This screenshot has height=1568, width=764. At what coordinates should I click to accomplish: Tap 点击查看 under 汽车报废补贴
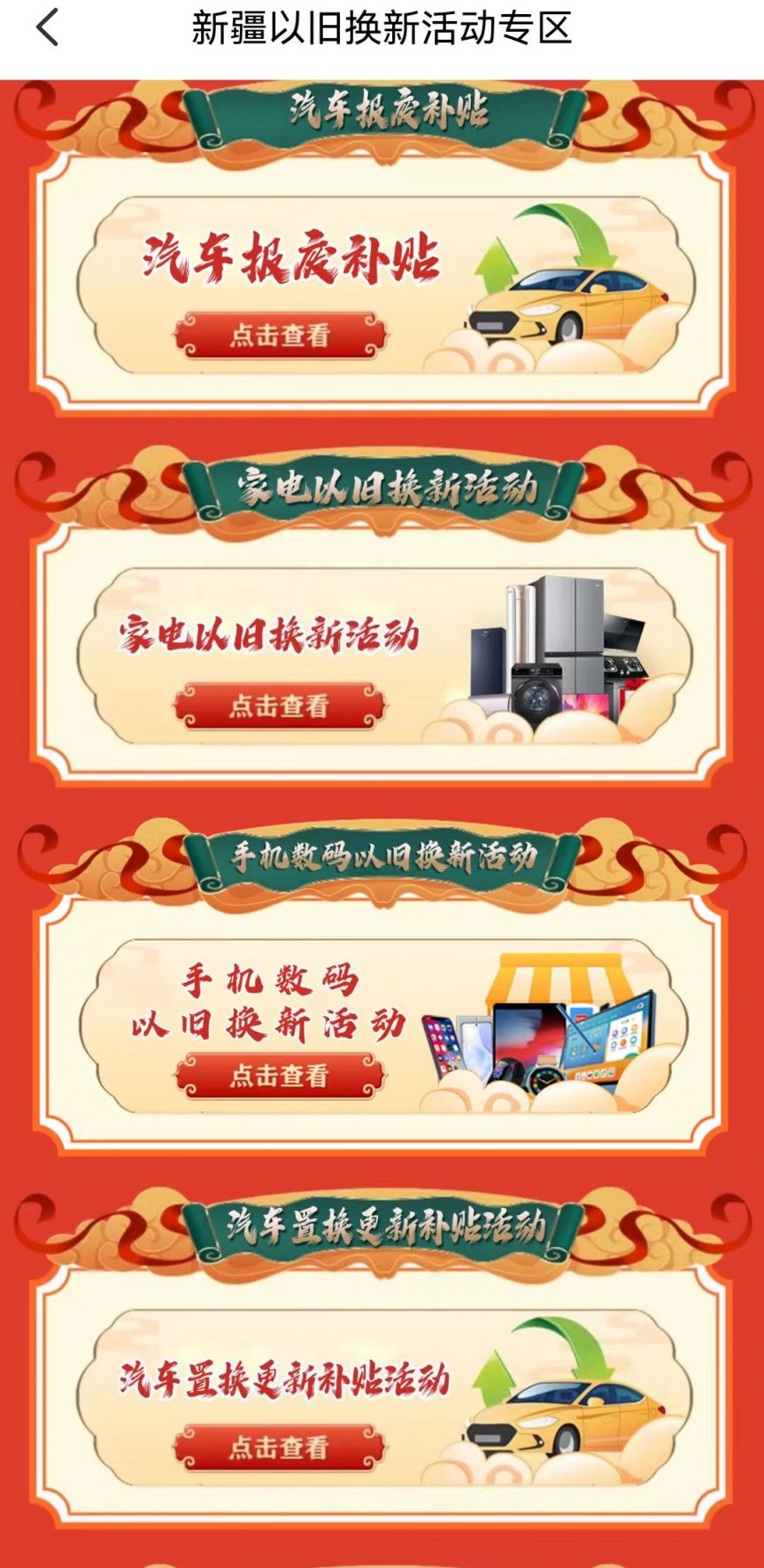280,335
